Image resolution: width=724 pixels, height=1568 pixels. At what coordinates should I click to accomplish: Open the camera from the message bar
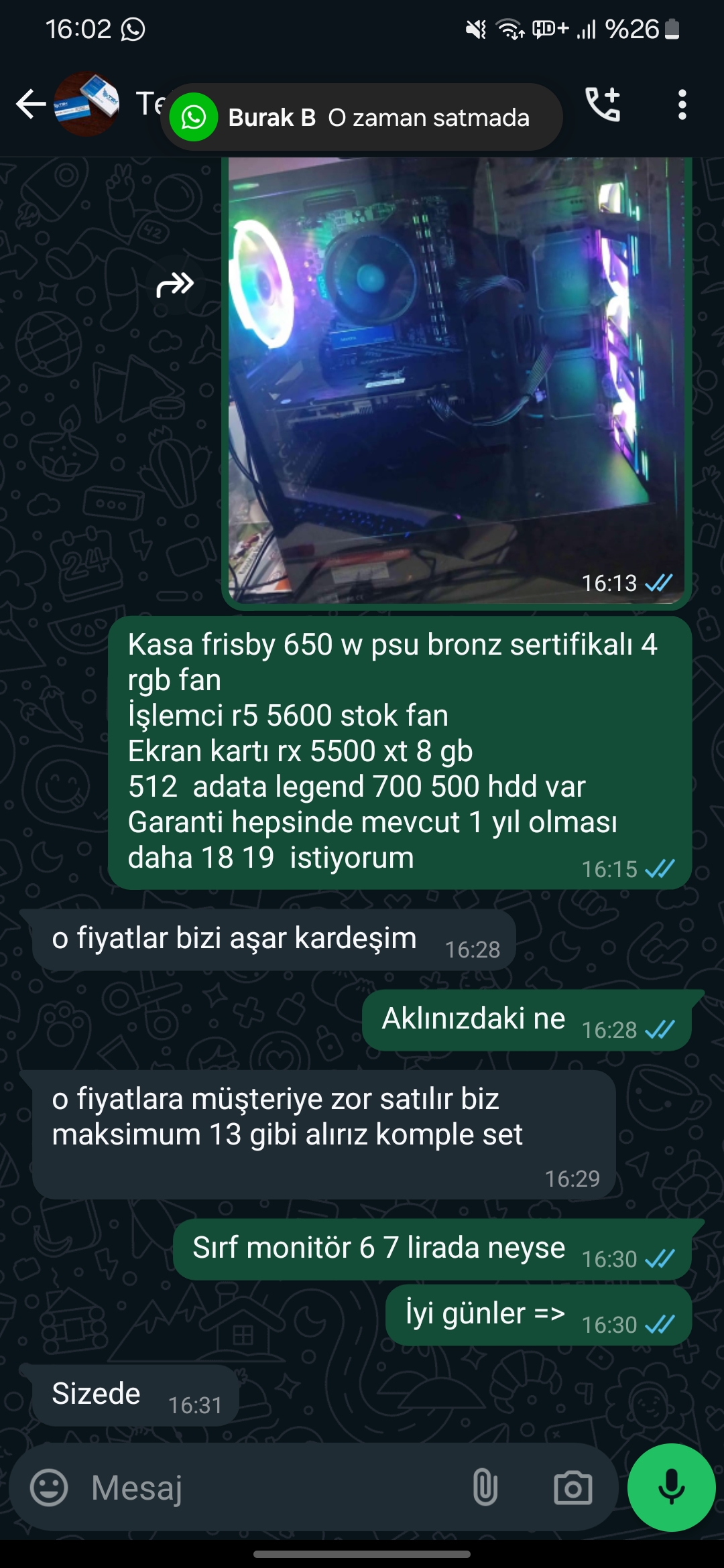572,1488
